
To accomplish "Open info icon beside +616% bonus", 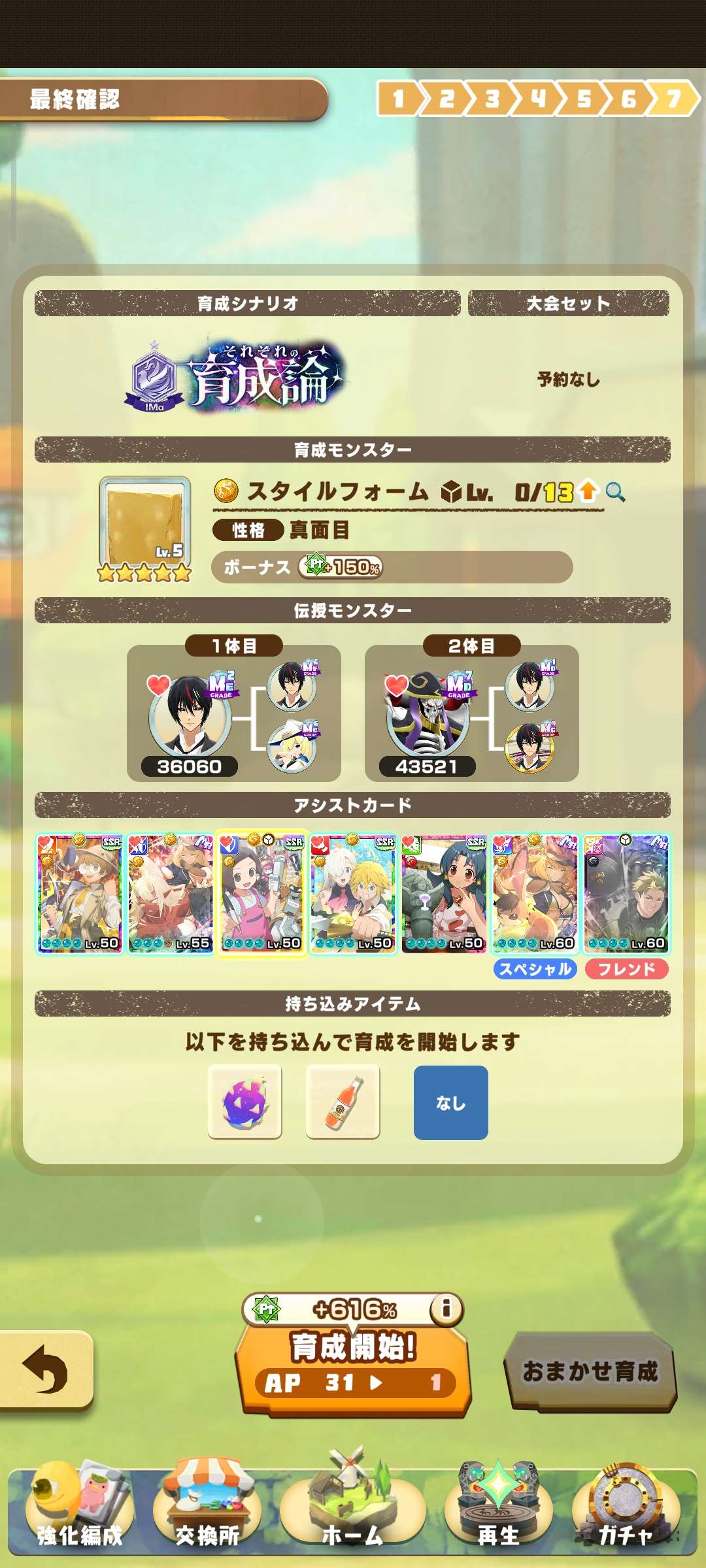I will click(446, 1308).
